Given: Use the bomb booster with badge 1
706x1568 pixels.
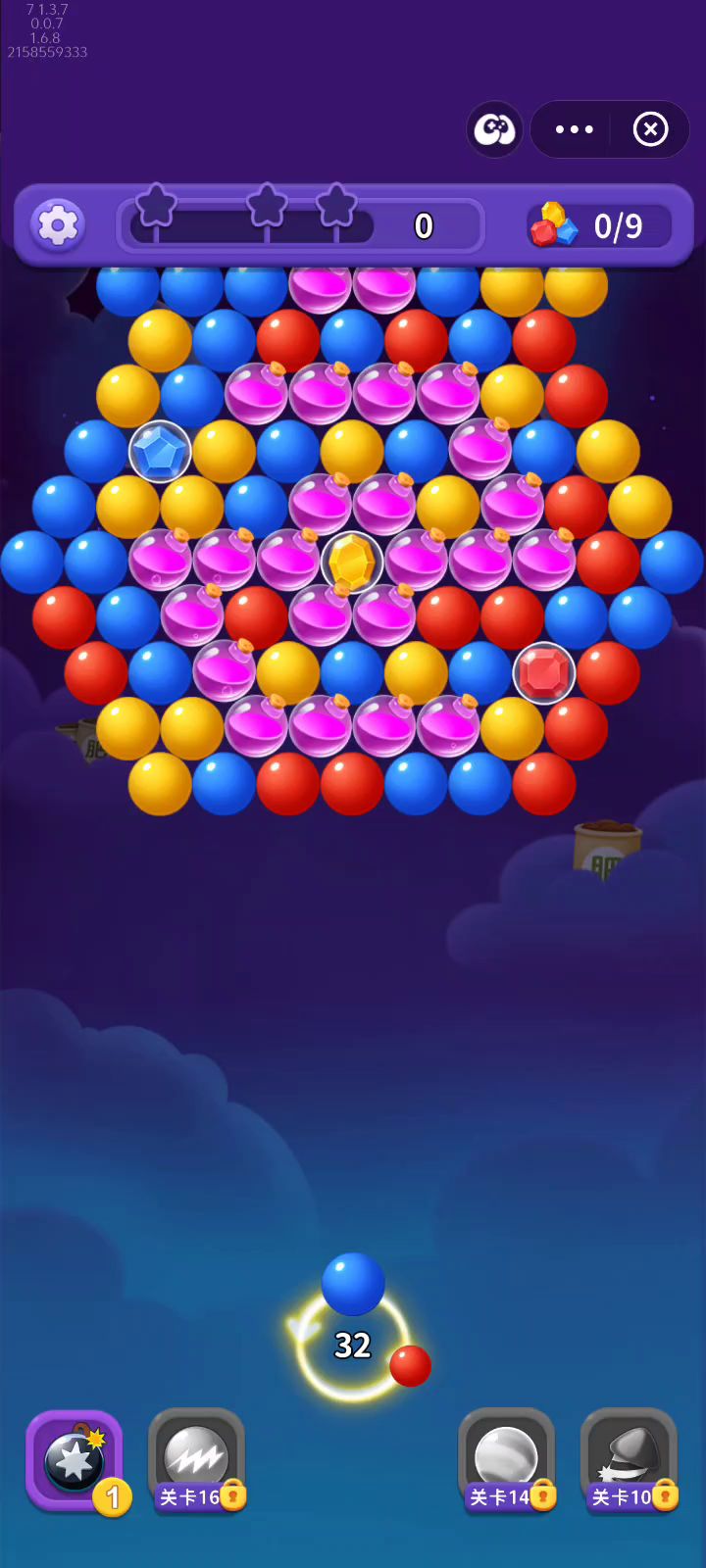Looking at the screenshot, I should point(75,1459).
